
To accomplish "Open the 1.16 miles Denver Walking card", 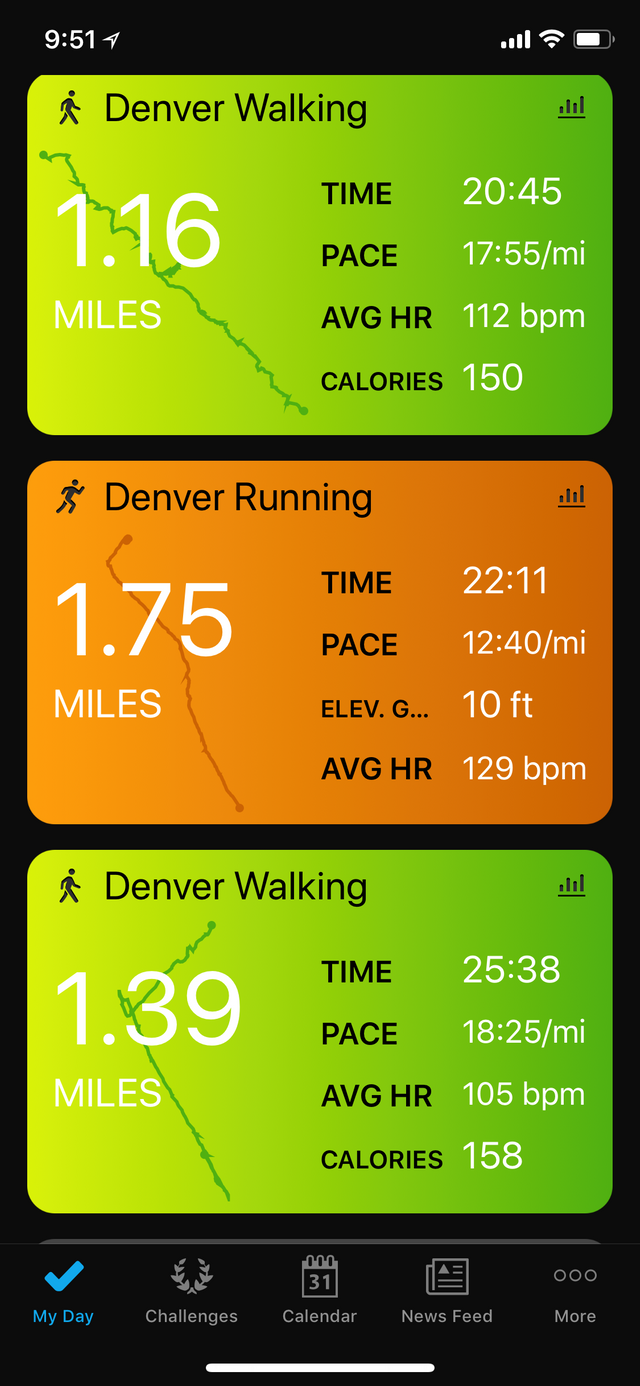I will [320, 254].
